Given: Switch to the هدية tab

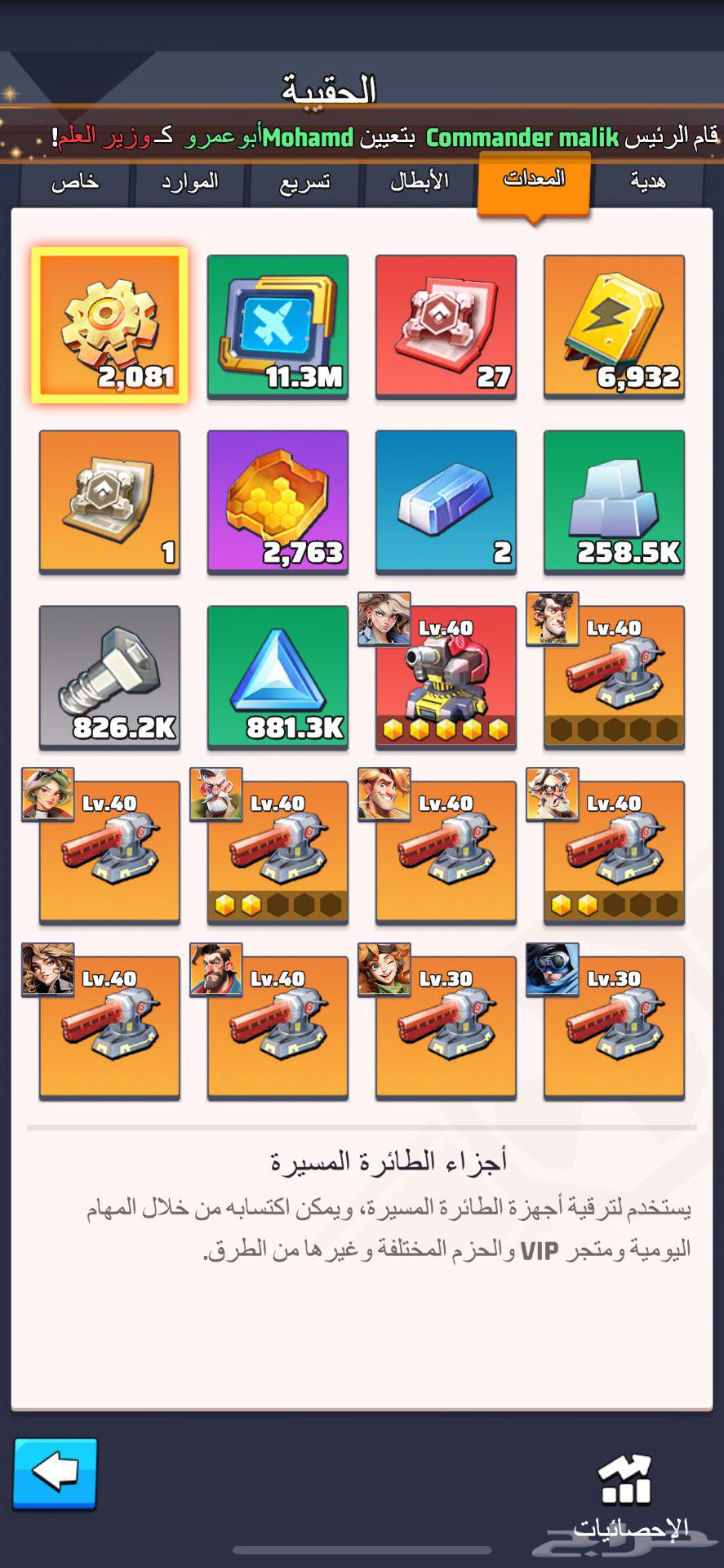Looking at the screenshot, I should click(648, 181).
